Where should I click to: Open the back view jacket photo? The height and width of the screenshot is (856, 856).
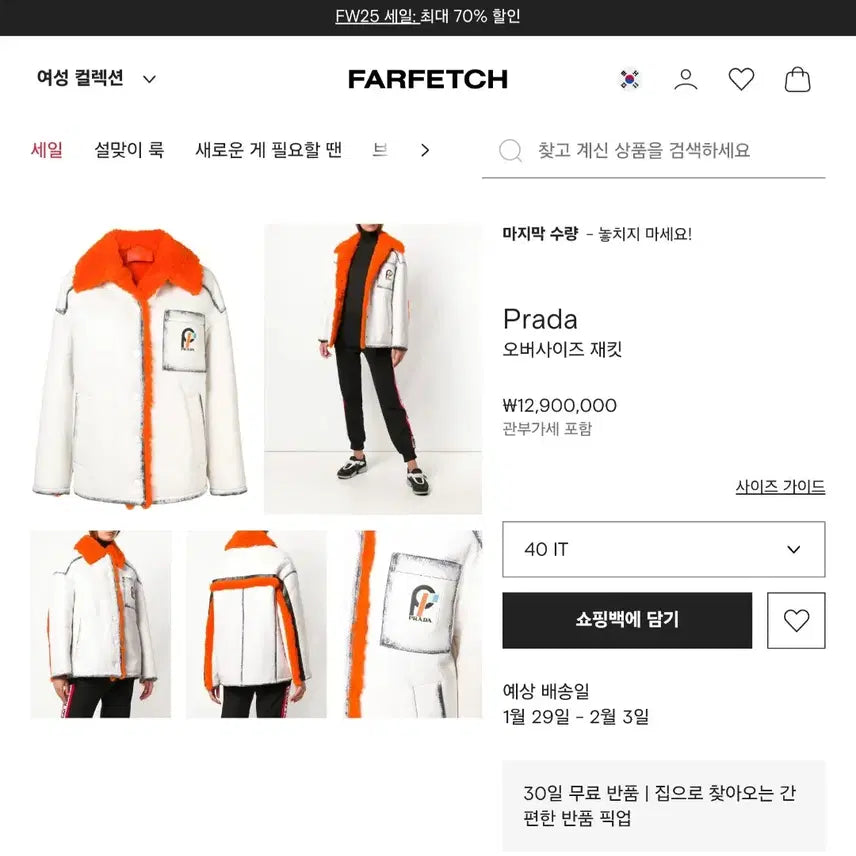(x=256, y=624)
